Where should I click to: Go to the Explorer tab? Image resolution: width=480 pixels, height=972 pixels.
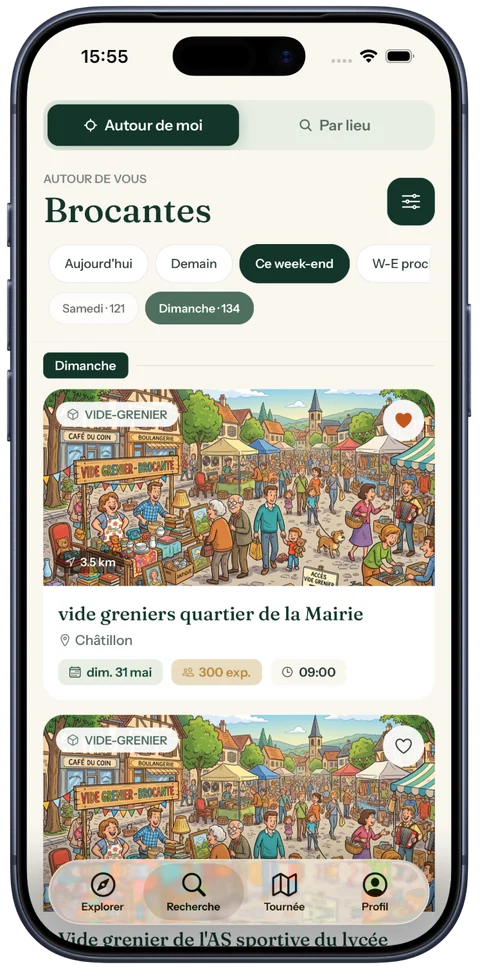coord(102,892)
